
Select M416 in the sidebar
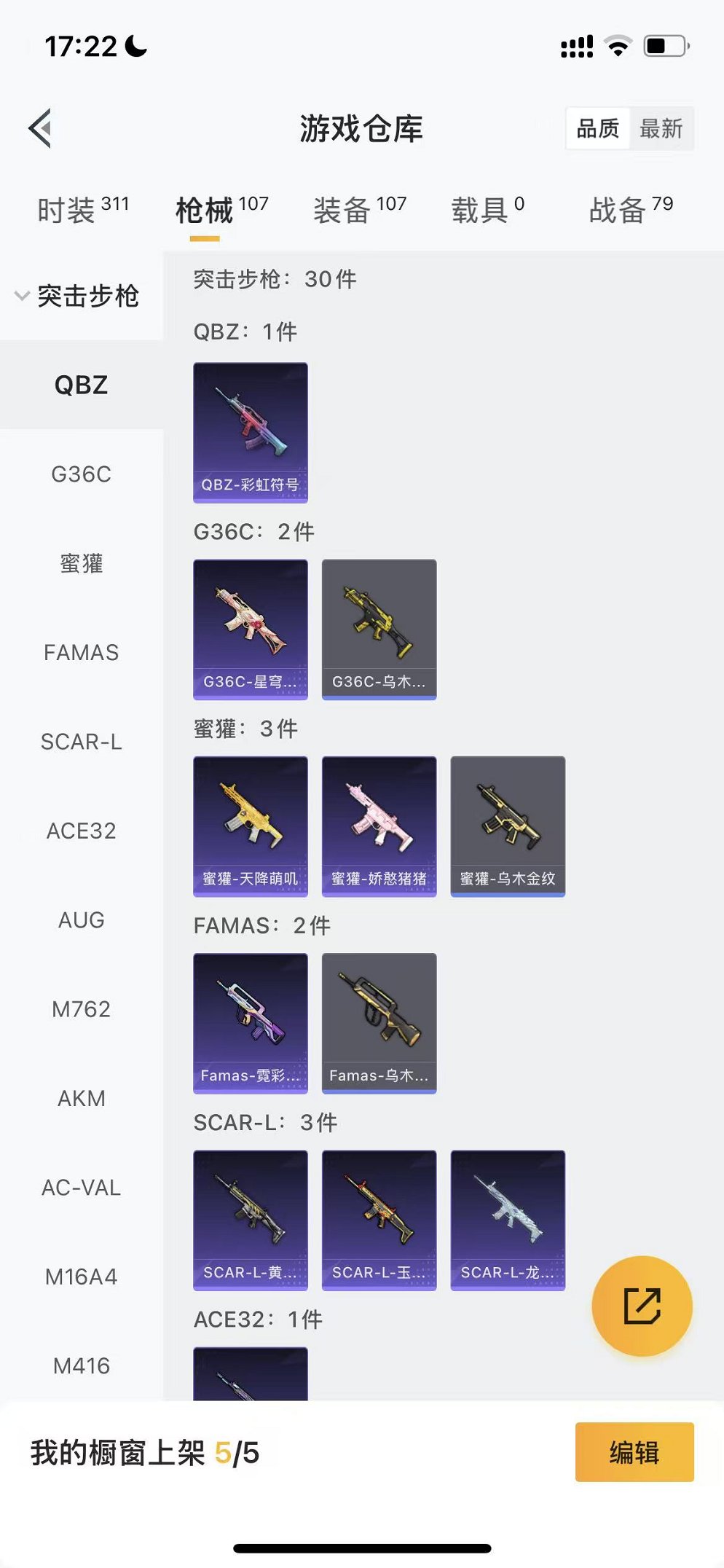pos(81,1365)
